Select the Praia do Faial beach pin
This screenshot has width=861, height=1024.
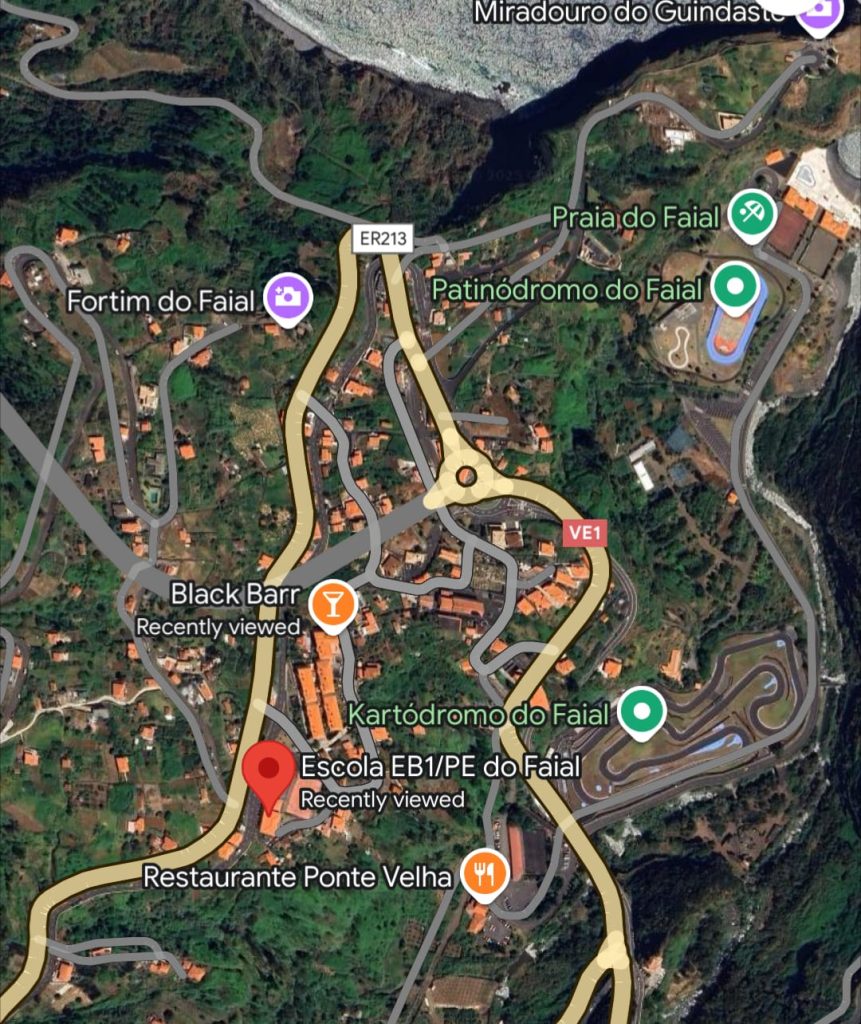752,212
